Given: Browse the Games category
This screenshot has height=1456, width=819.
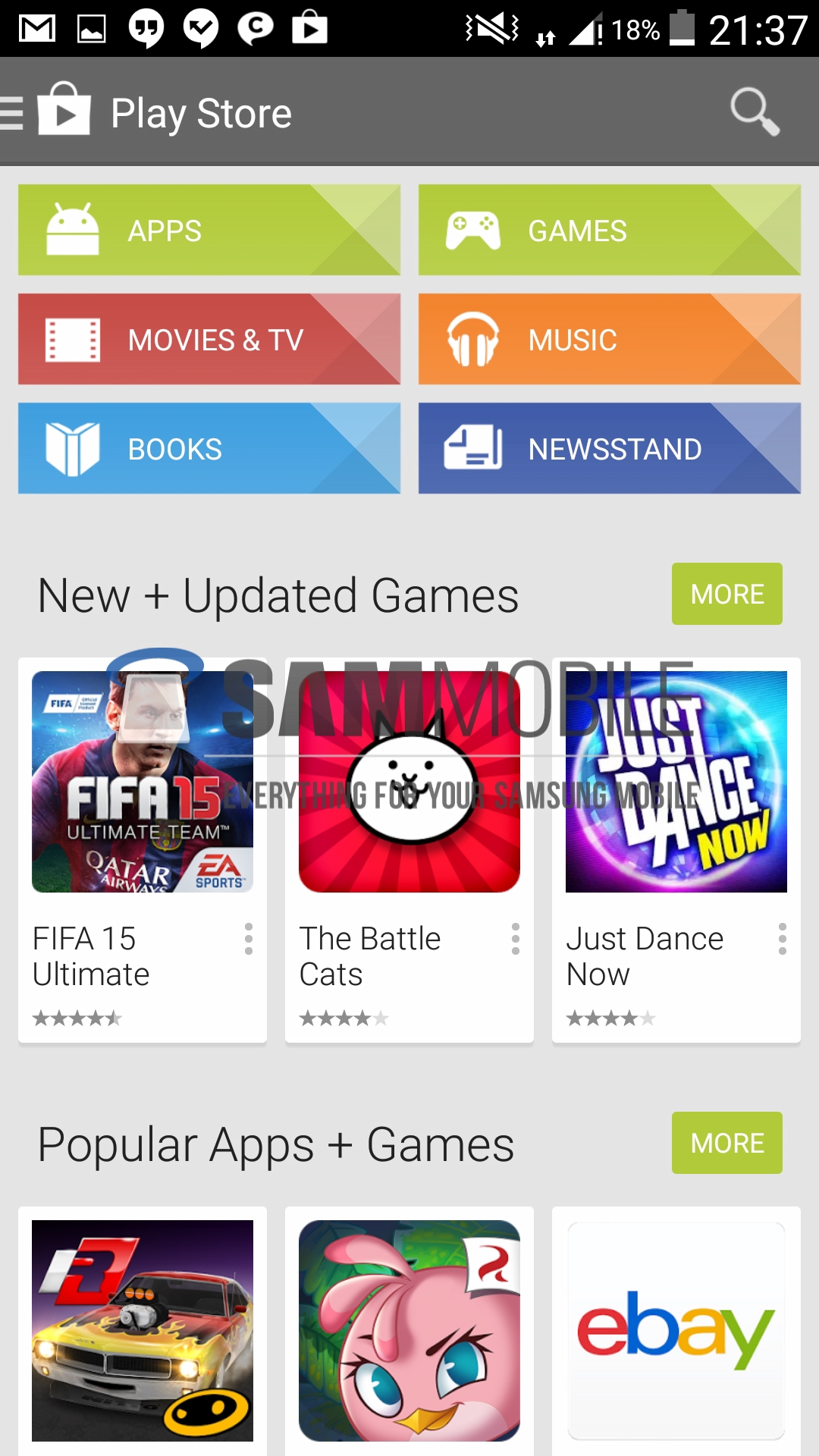Looking at the screenshot, I should pyautogui.click(x=609, y=230).
